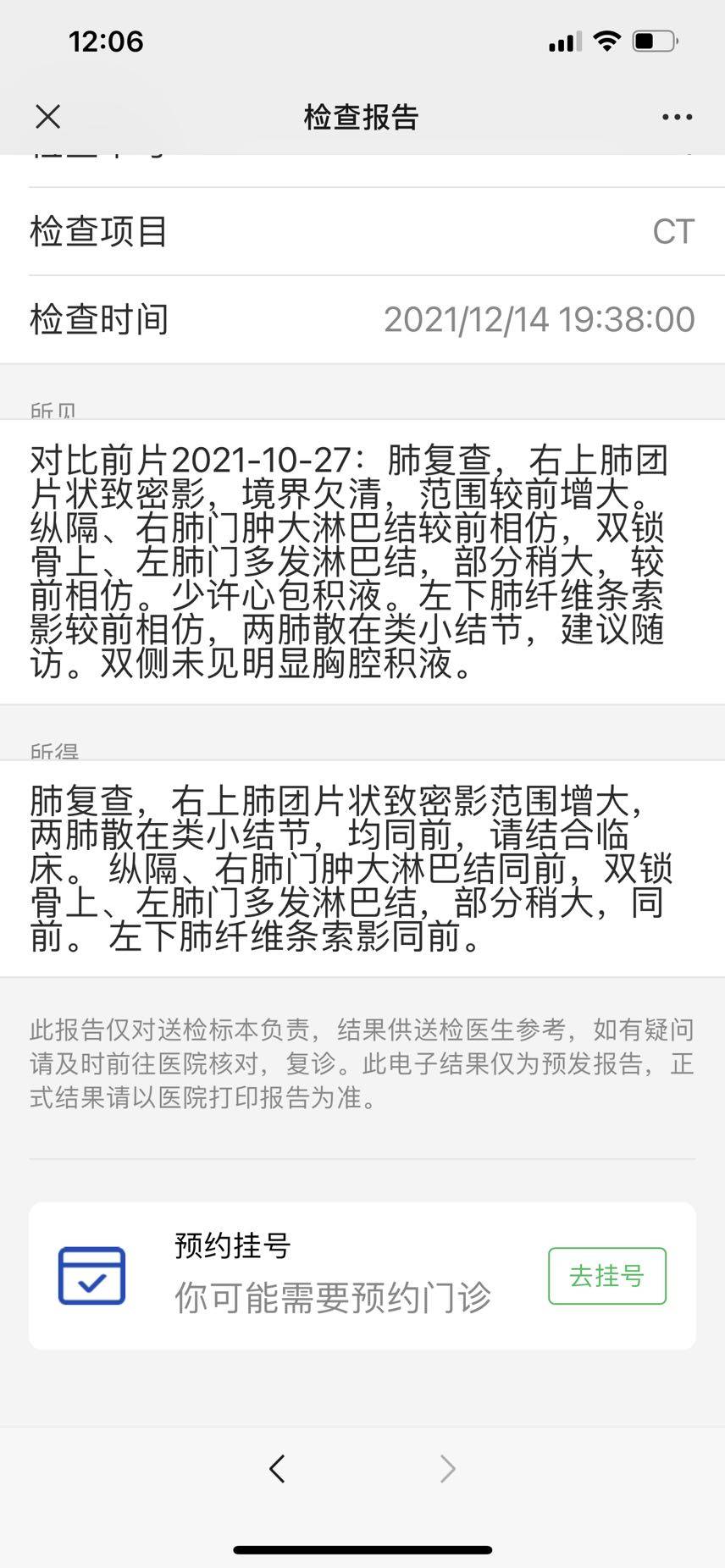This screenshot has height=1568, width=725.
Task: Tap the 去挂号 button
Action: point(606,1275)
